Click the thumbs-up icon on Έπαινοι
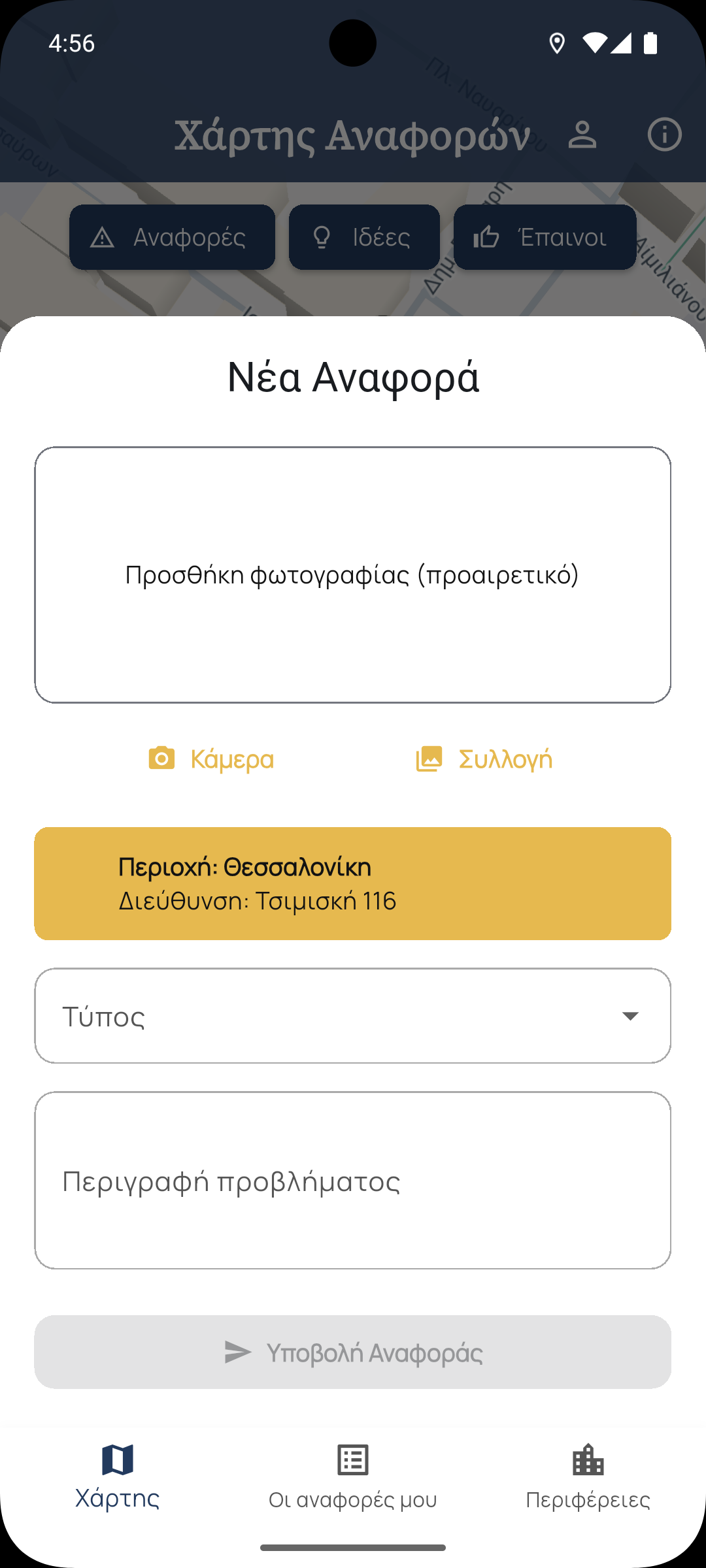 pyautogui.click(x=487, y=237)
